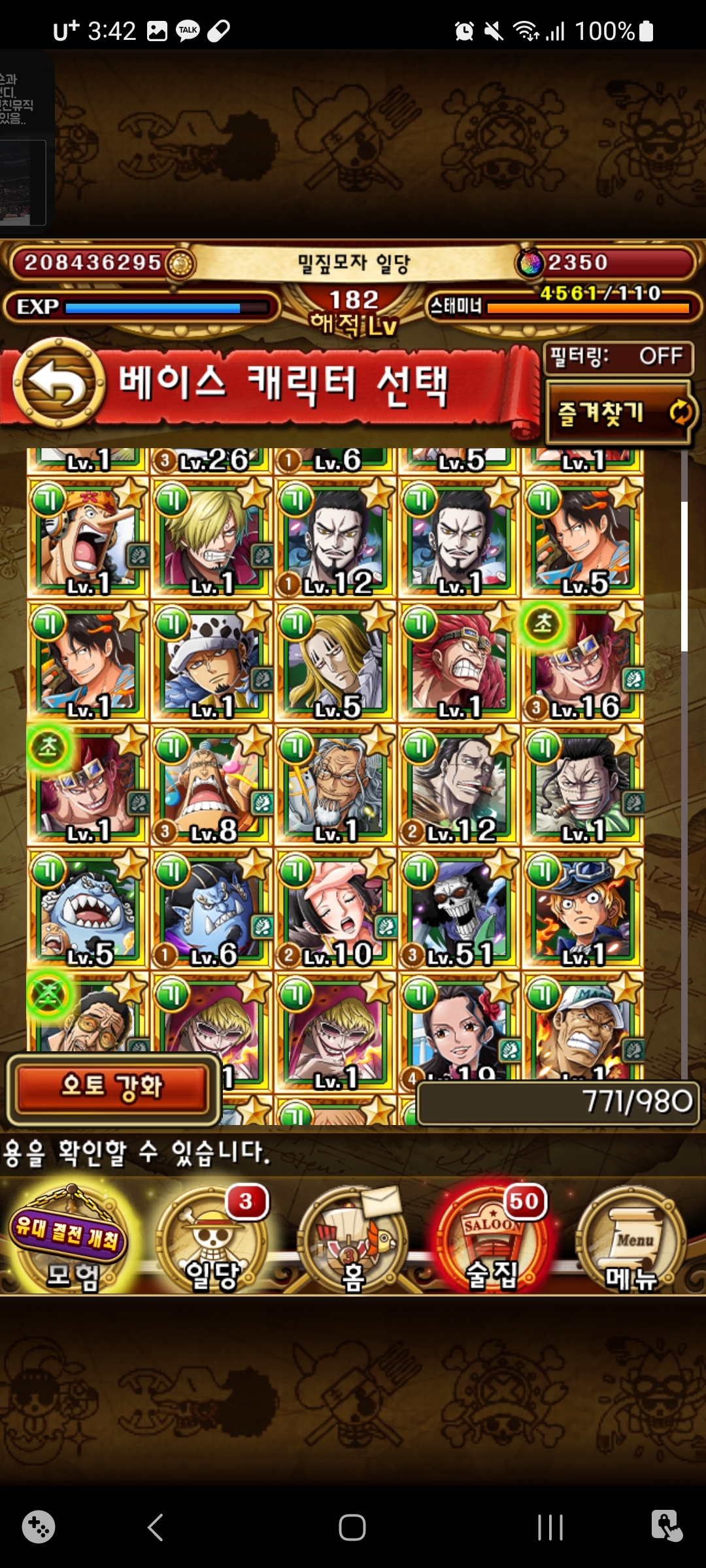Screen dimensions: 706x1568
Task: Select the Sabo character with goggles hat
Action: tap(583, 908)
